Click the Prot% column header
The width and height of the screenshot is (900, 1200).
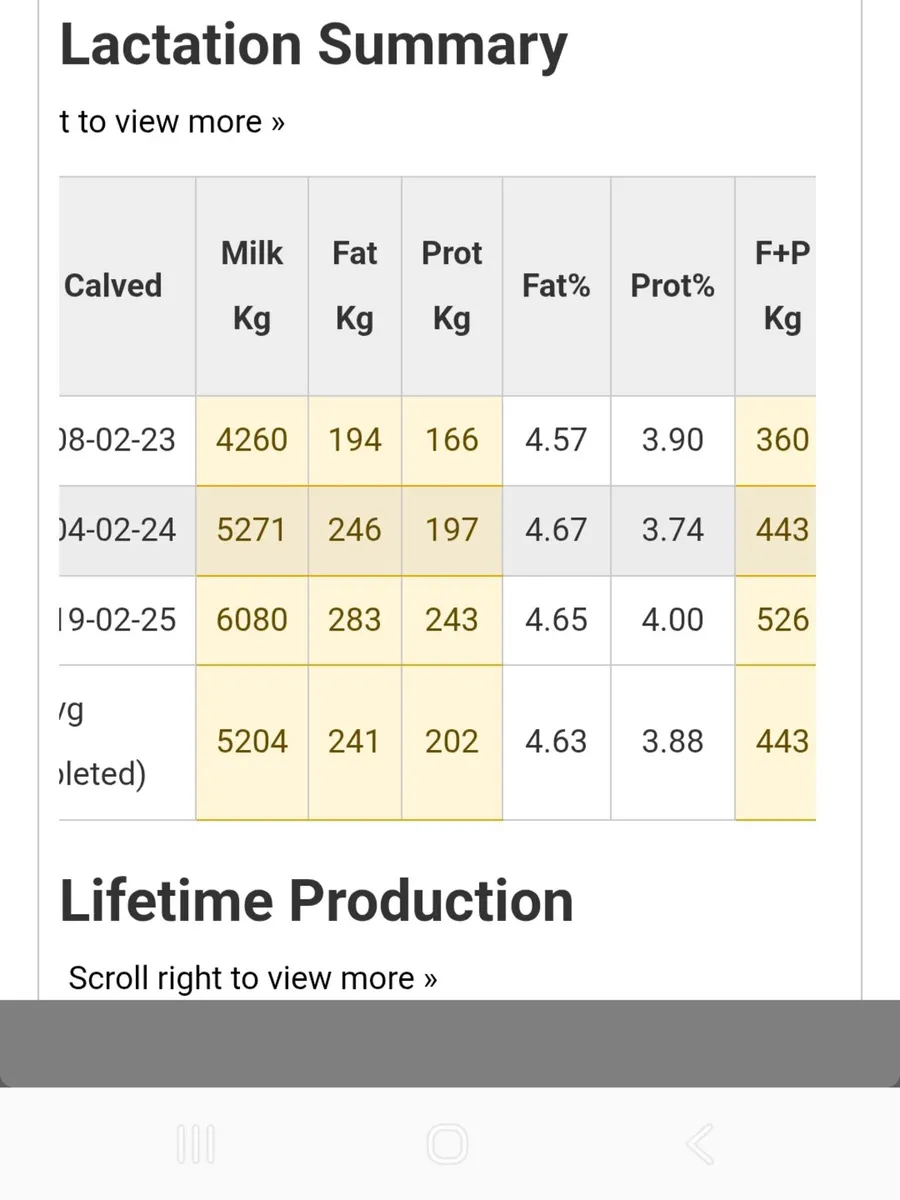tap(671, 285)
